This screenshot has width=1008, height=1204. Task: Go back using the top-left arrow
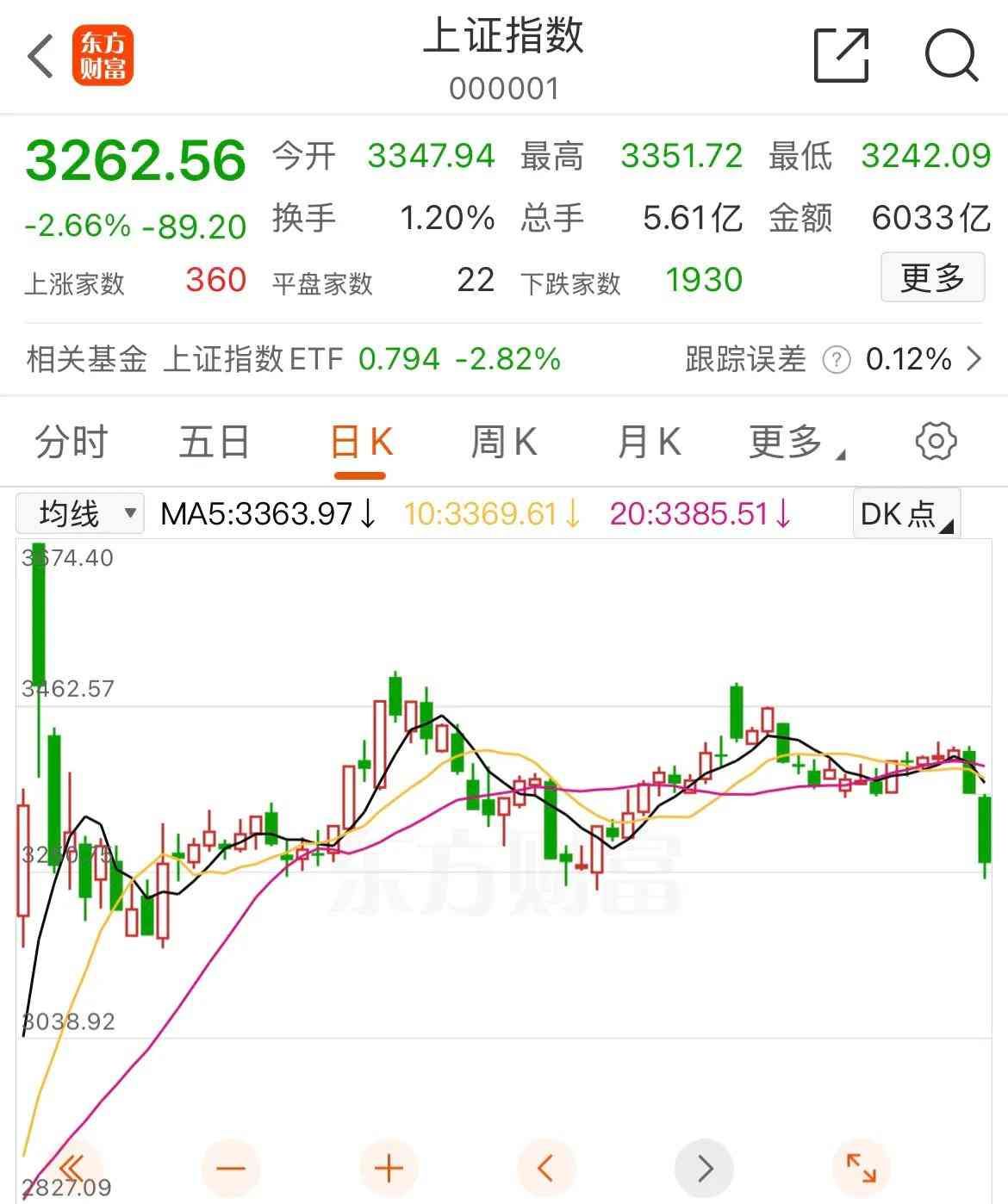(40, 57)
